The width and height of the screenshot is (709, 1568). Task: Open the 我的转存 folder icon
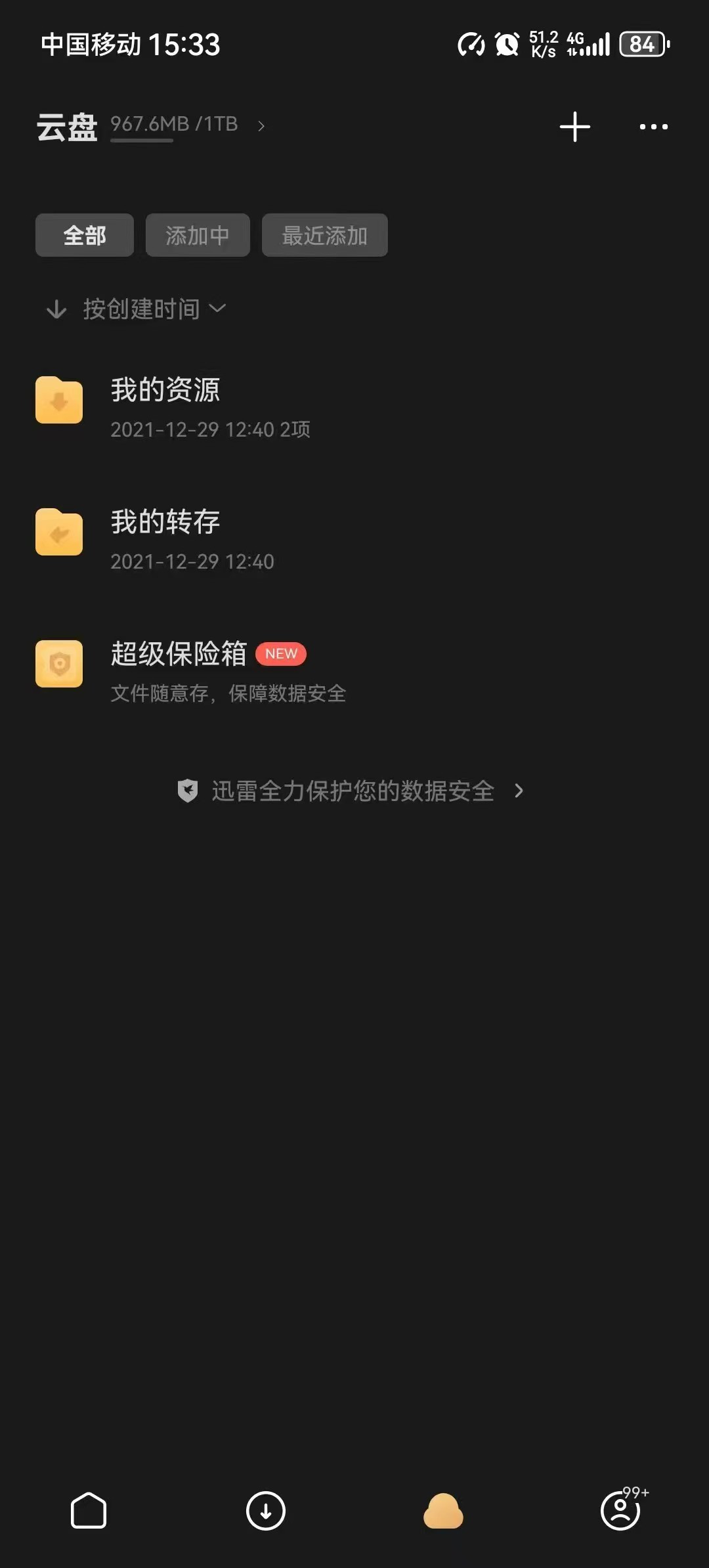pos(58,532)
